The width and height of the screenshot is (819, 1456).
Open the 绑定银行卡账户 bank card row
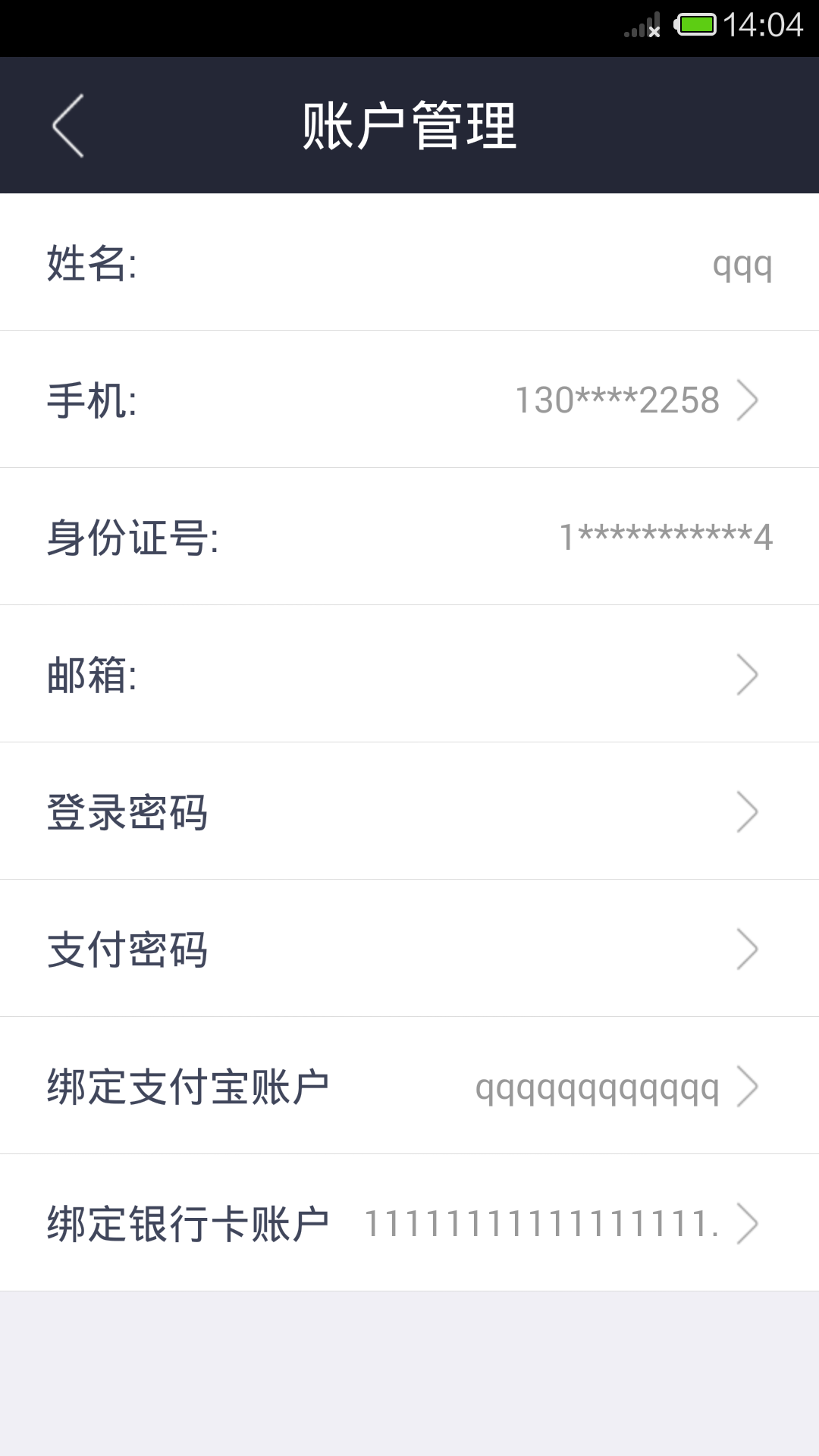409,1223
